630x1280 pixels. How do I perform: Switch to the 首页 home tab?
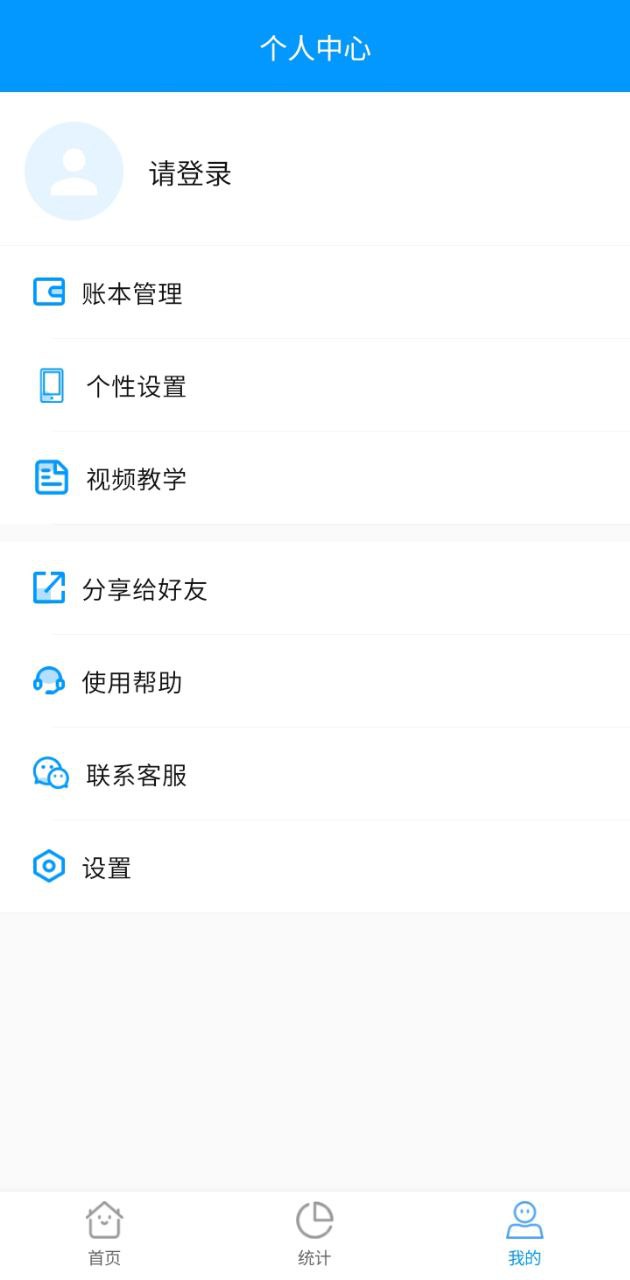[x=104, y=1234]
